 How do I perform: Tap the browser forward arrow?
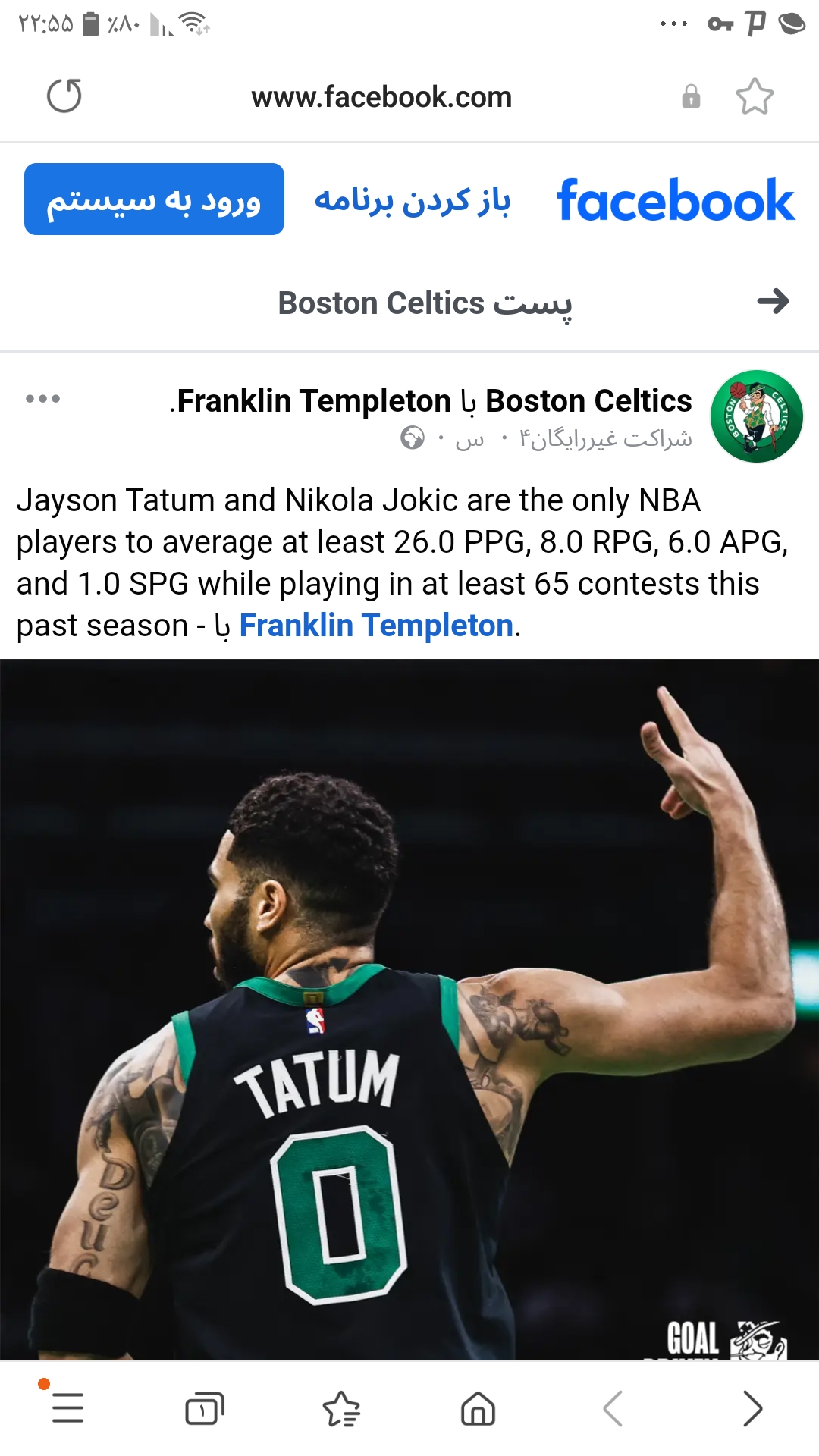point(752,1409)
